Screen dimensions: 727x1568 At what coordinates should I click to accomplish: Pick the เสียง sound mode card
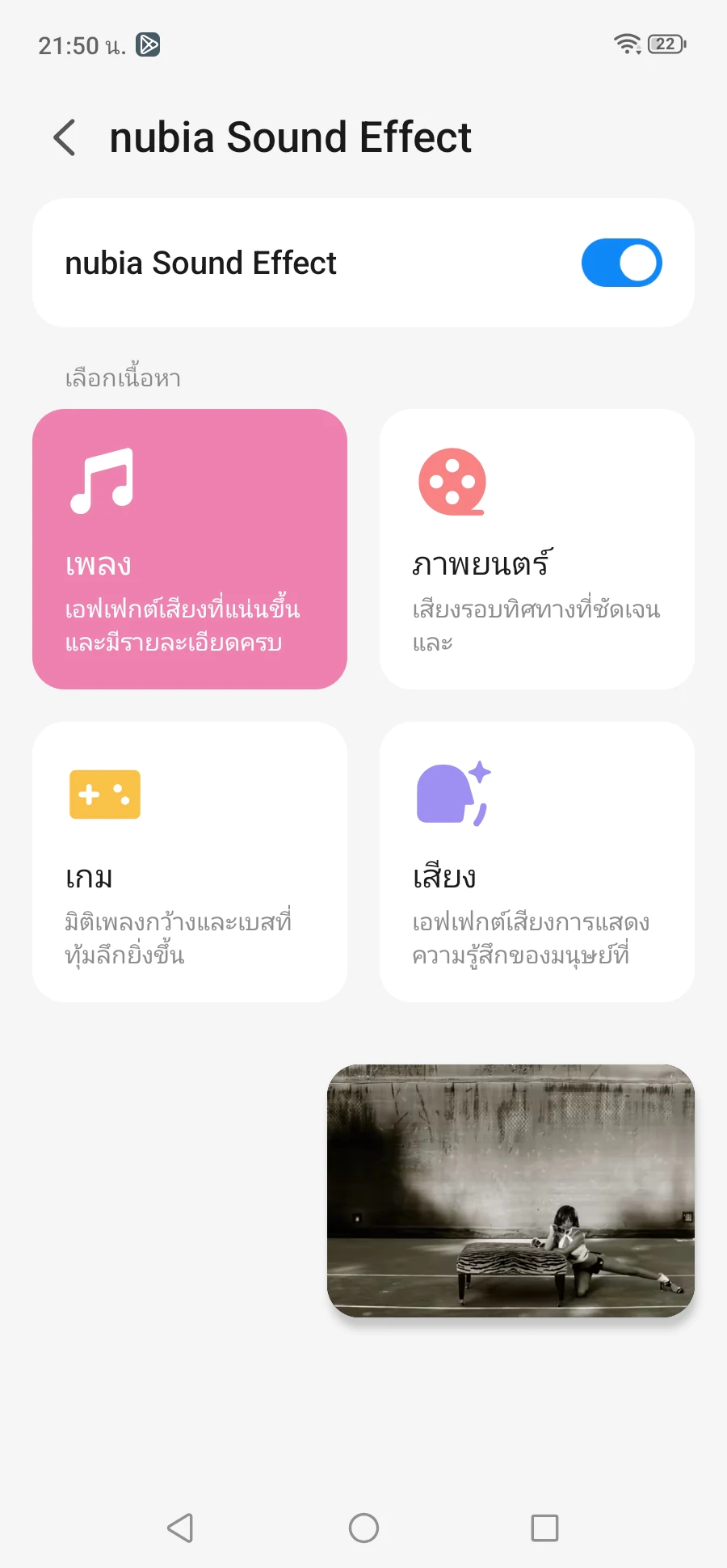(536, 862)
